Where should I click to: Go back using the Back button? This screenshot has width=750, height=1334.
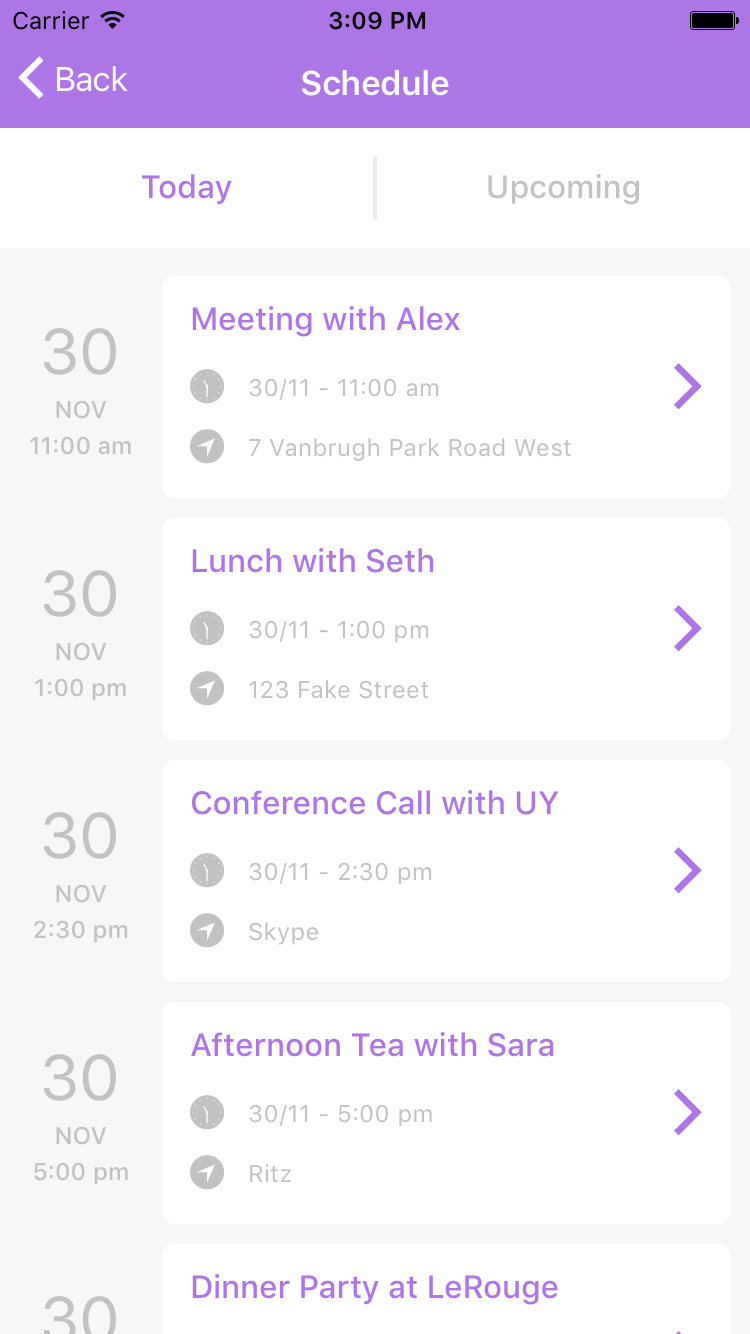[x=73, y=79]
